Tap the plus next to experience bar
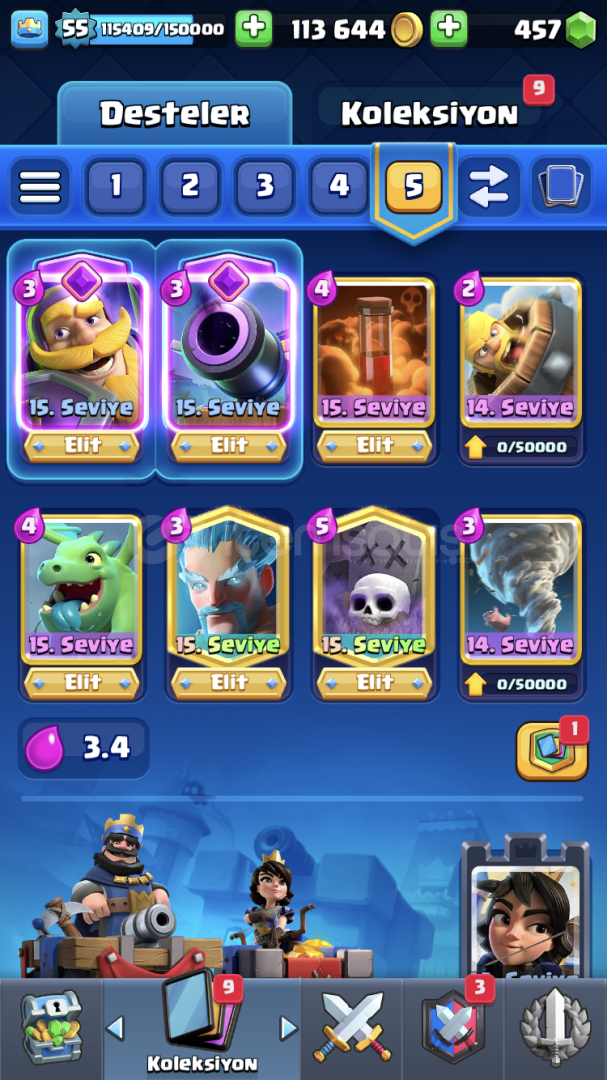607x1080 pixels. click(254, 29)
